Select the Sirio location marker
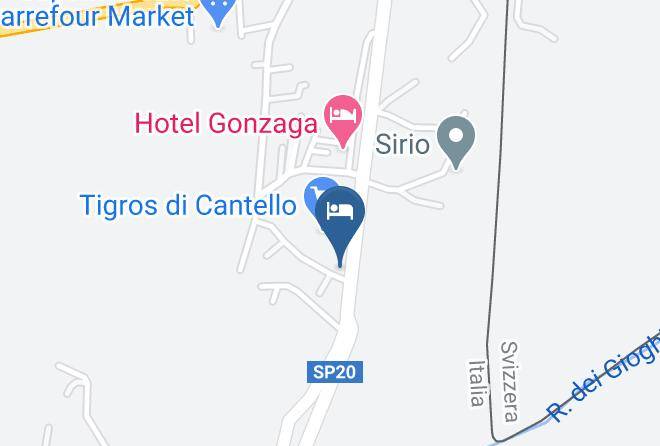The width and height of the screenshot is (660, 446). pyautogui.click(x=456, y=141)
